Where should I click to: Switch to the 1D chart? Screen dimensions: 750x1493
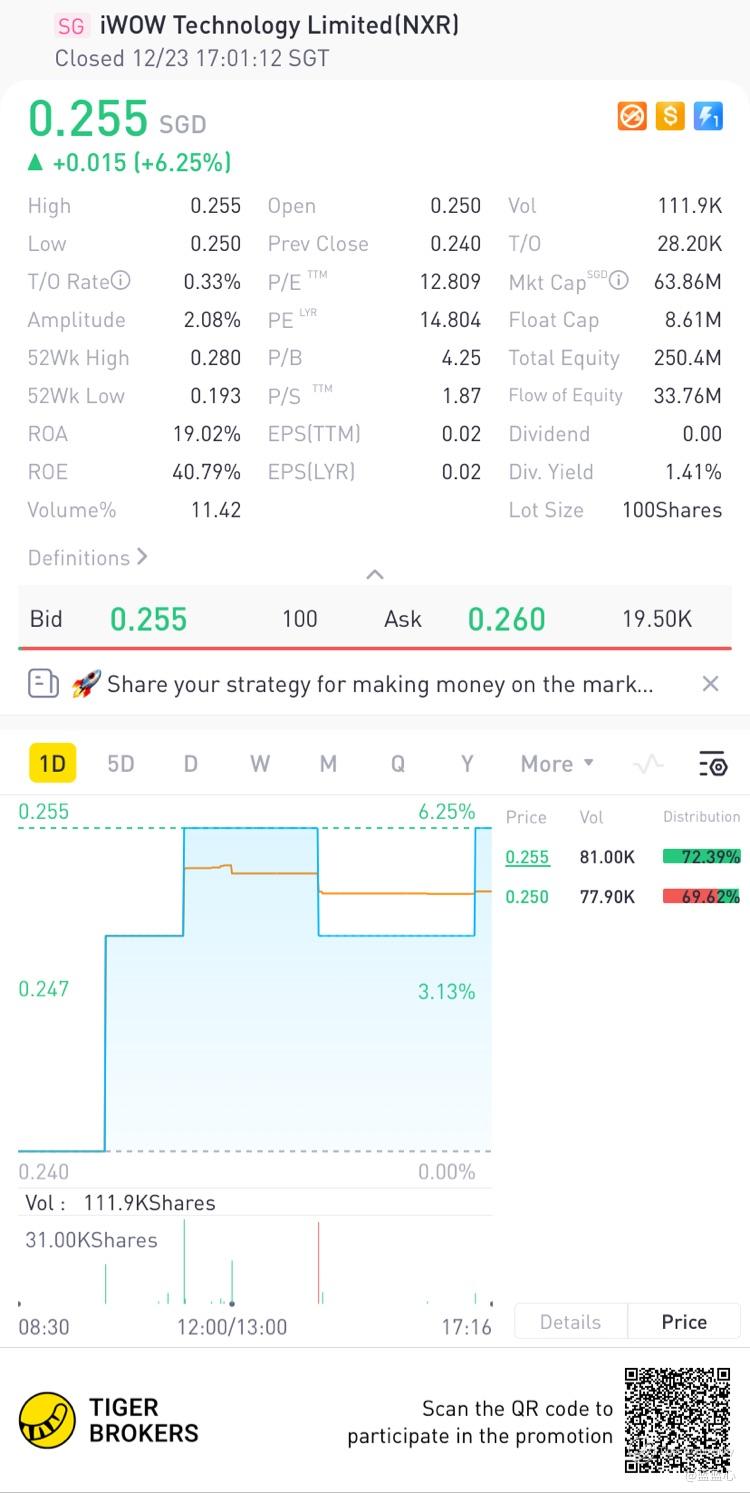(52, 764)
